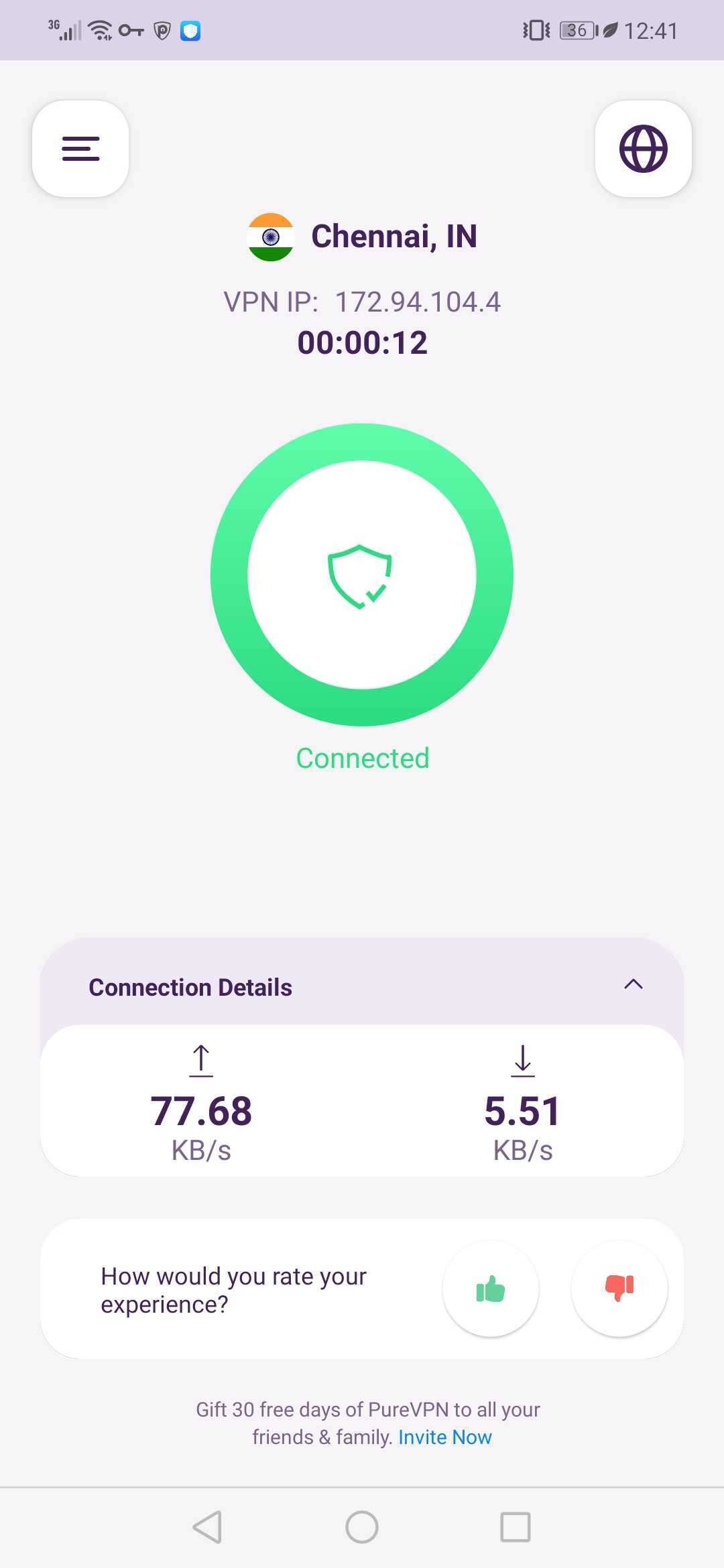Return to the home screen
The image size is (724, 1568).
(362, 1527)
